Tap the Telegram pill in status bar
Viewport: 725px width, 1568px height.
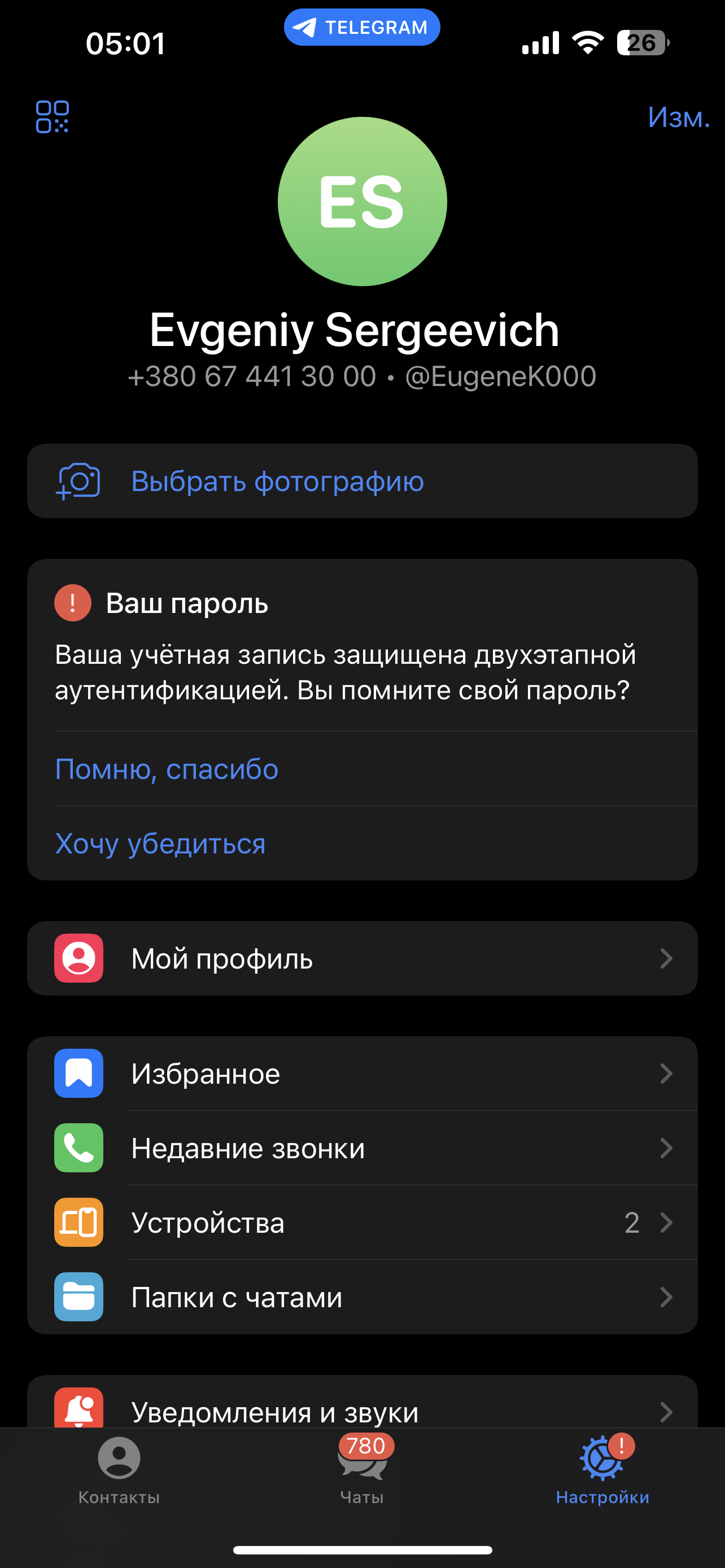[x=361, y=28]
